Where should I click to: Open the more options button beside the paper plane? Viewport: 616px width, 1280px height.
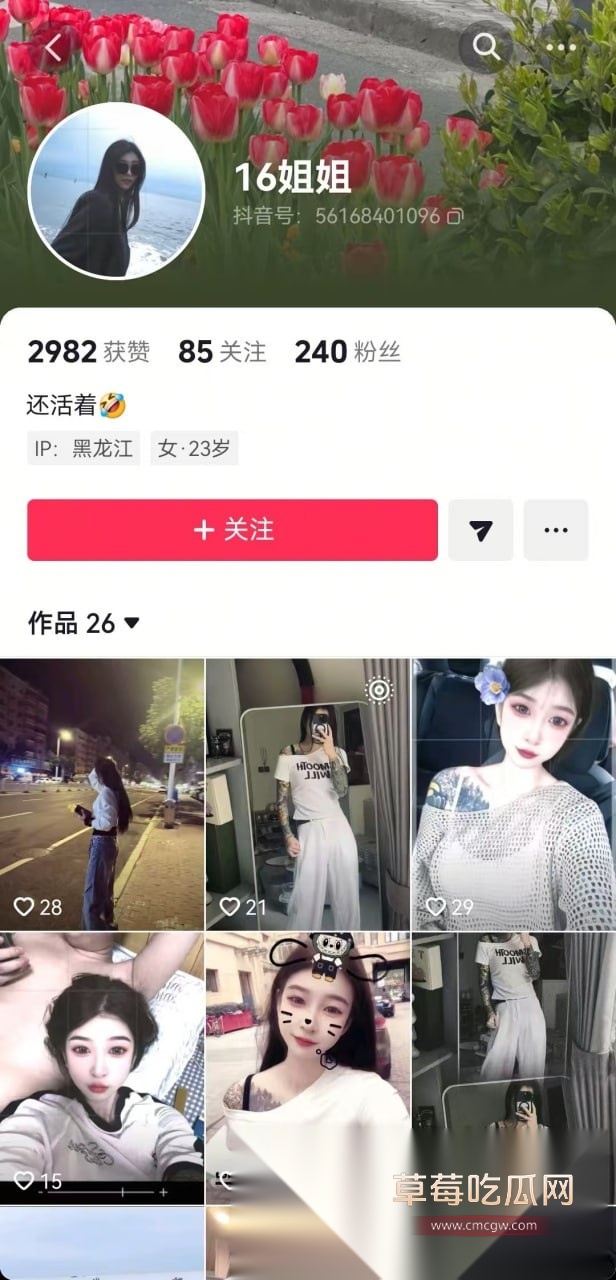coord(556,530)
